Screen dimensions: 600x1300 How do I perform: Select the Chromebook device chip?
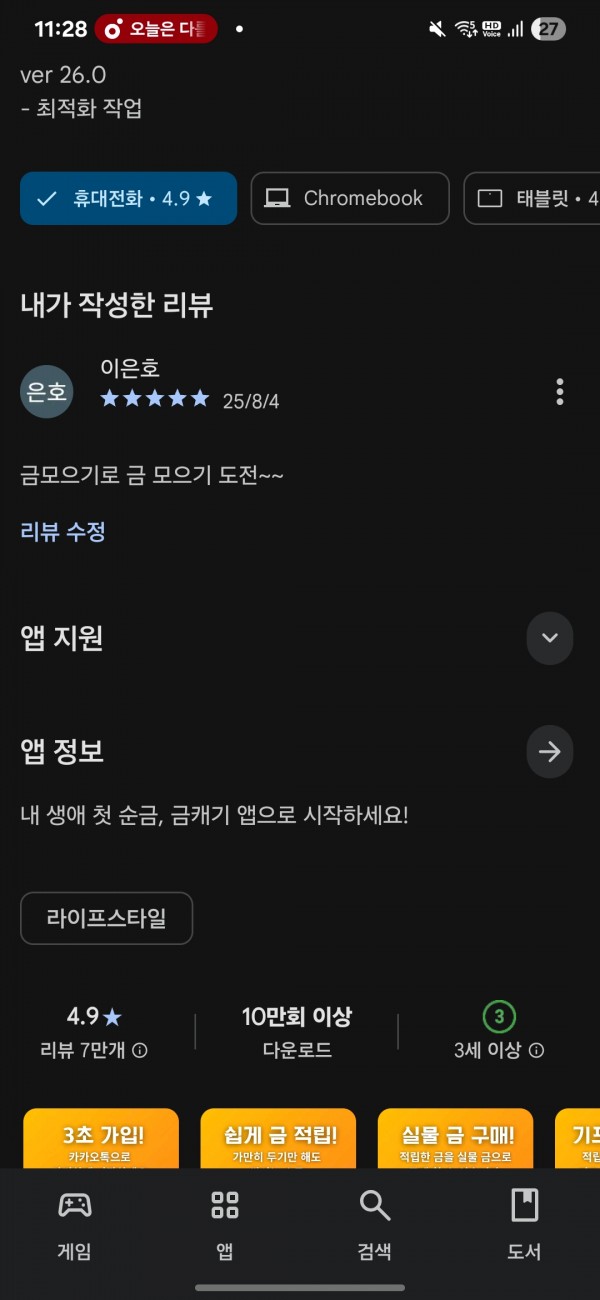(350, 198)
